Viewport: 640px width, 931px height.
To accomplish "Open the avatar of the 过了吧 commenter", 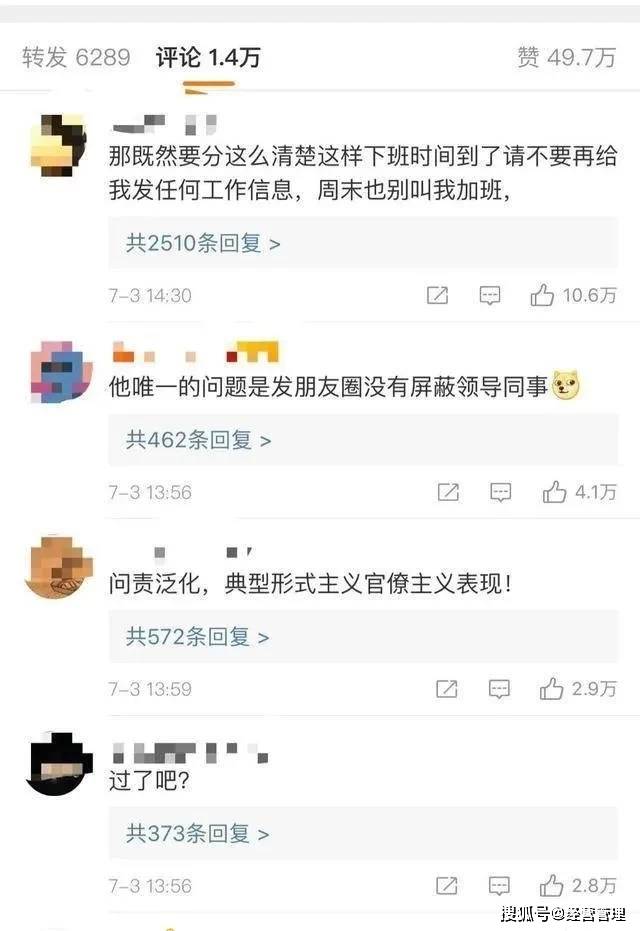I will click(x=58, y=765).
